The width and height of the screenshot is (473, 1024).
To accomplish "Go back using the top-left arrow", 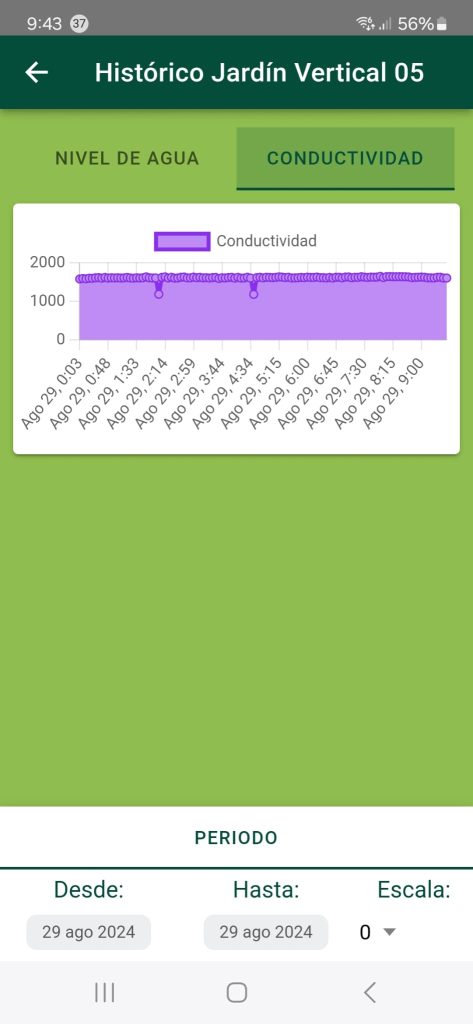I will coord(37,72).
